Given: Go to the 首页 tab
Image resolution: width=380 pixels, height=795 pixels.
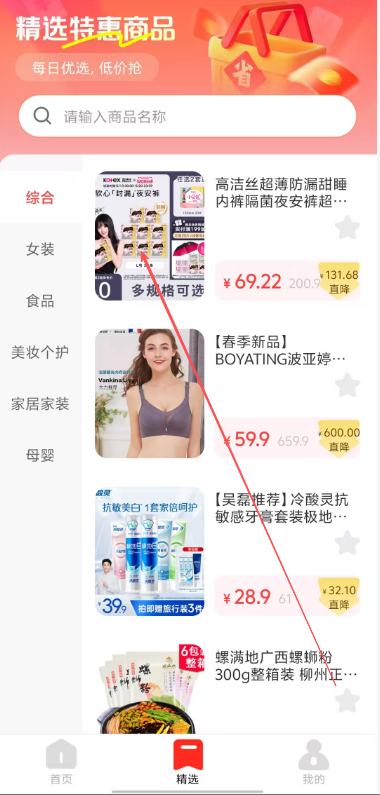Looking at the screenshot, I should point(61,762).
